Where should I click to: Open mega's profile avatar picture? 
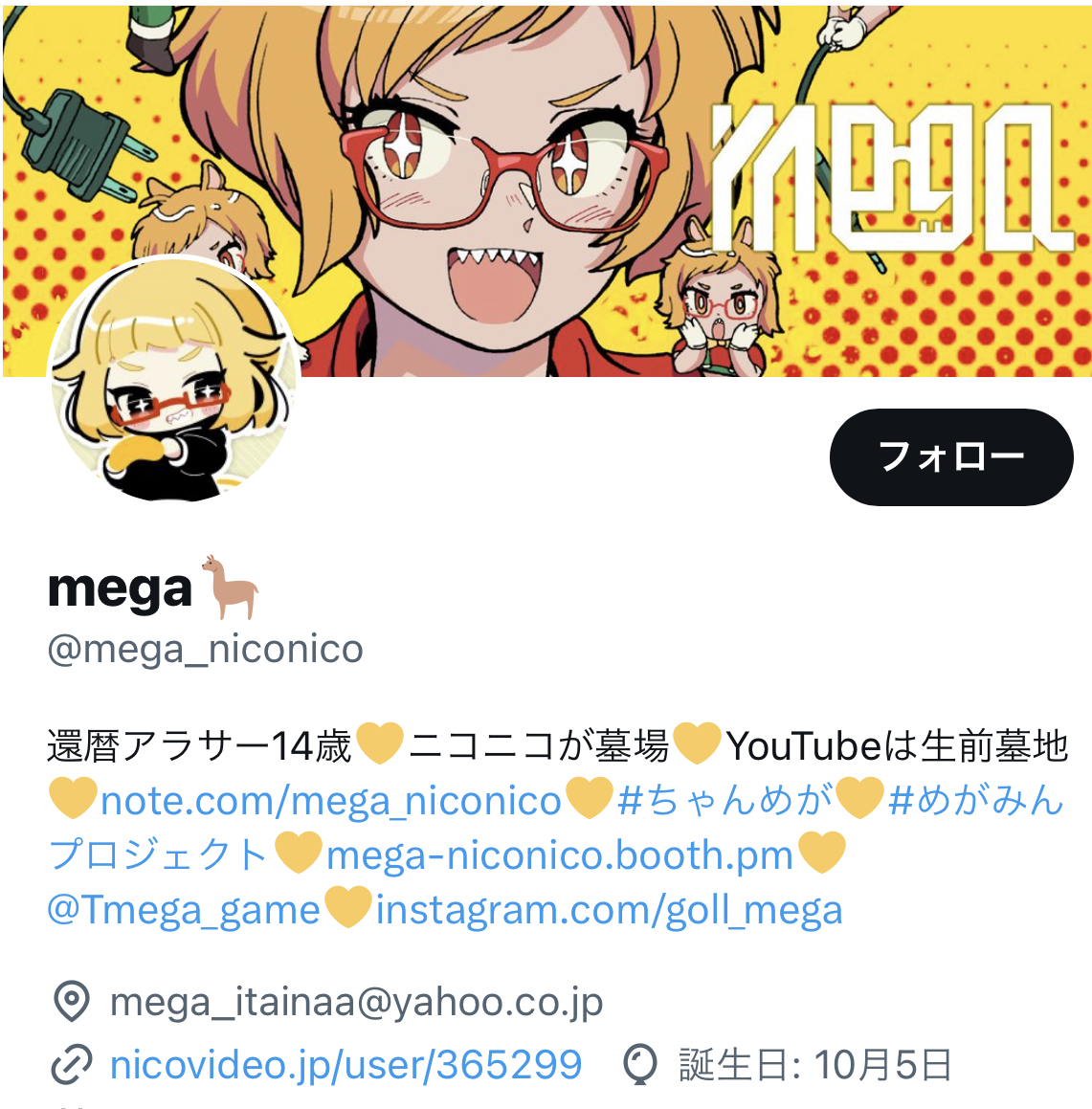[174, 383]
